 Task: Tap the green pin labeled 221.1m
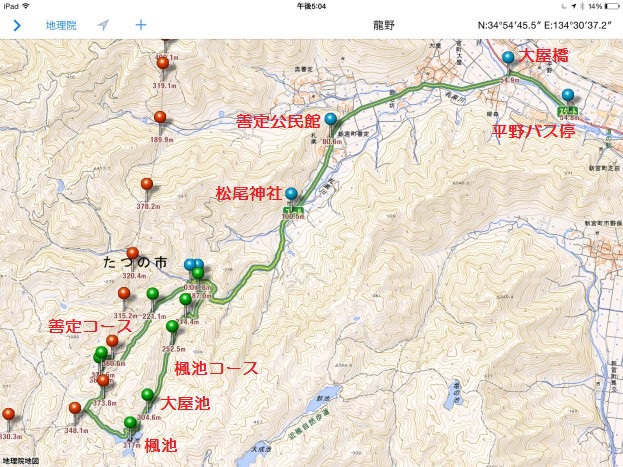point(152,294)
